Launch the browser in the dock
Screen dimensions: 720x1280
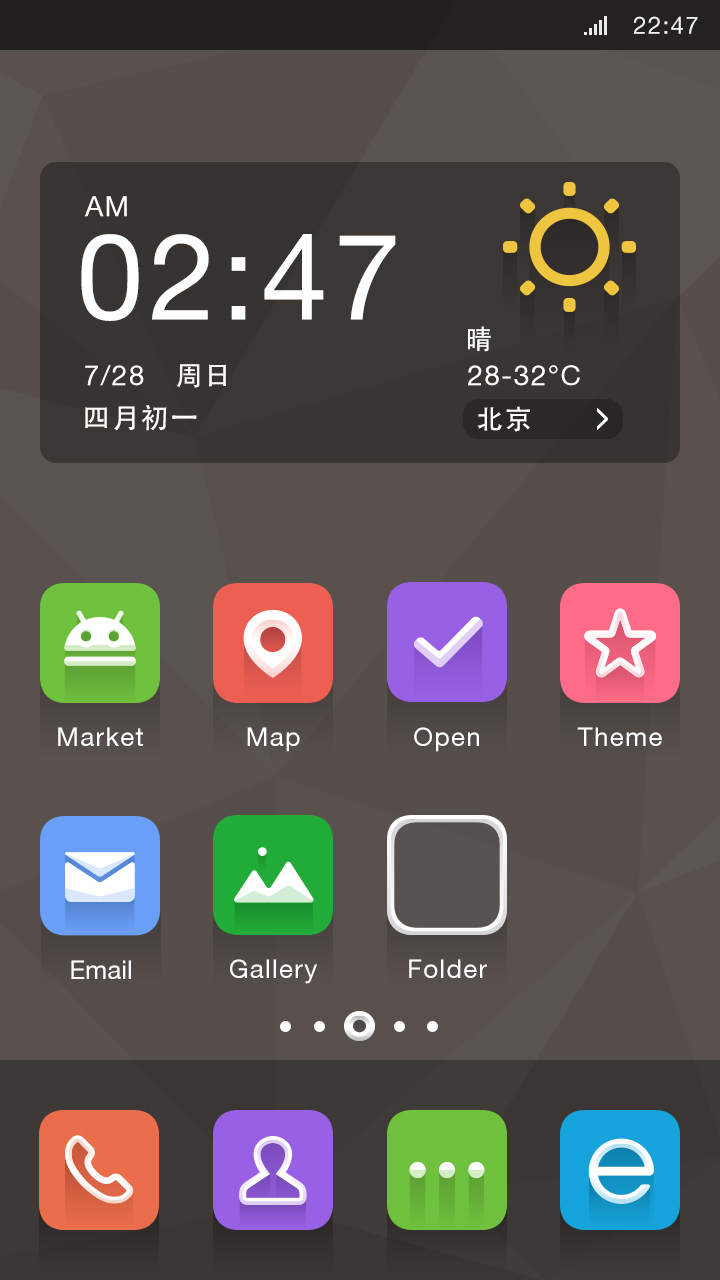pos(620,1170)
